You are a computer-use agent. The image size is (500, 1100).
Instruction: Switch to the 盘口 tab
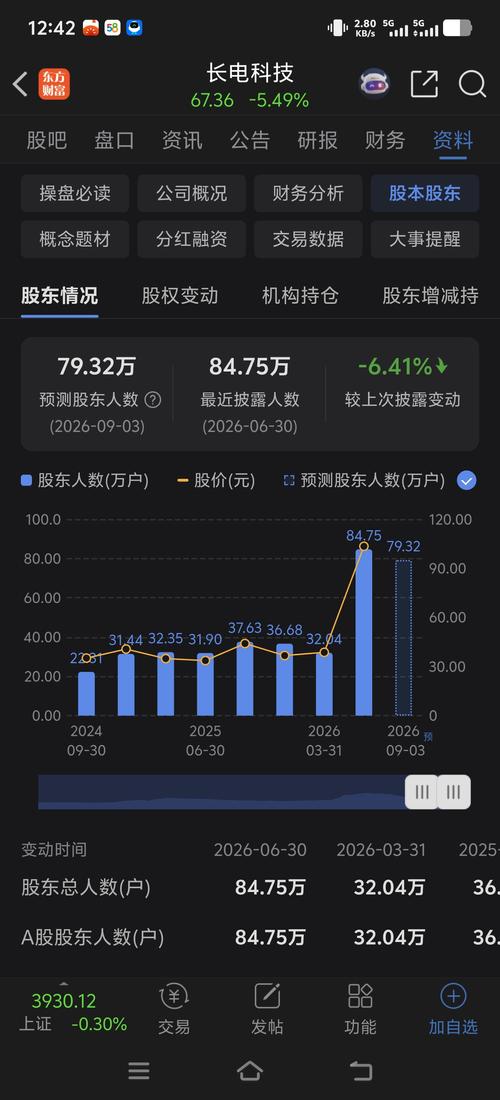pyautogui.click(x=114, y=140)
